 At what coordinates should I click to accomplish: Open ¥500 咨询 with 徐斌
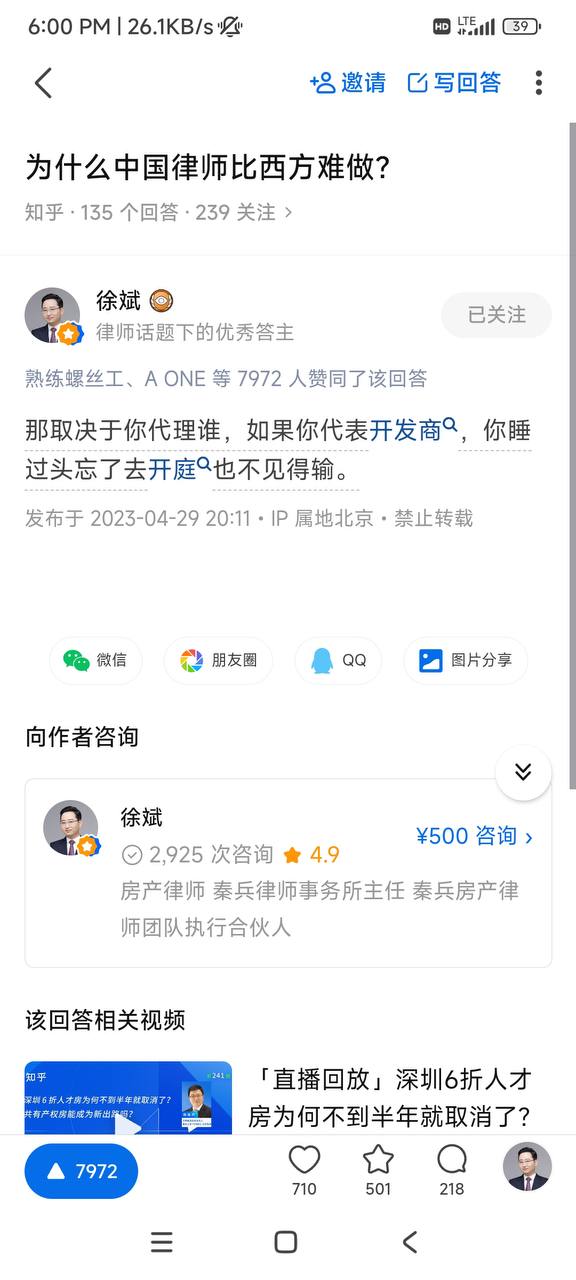(x=474, y=836)
